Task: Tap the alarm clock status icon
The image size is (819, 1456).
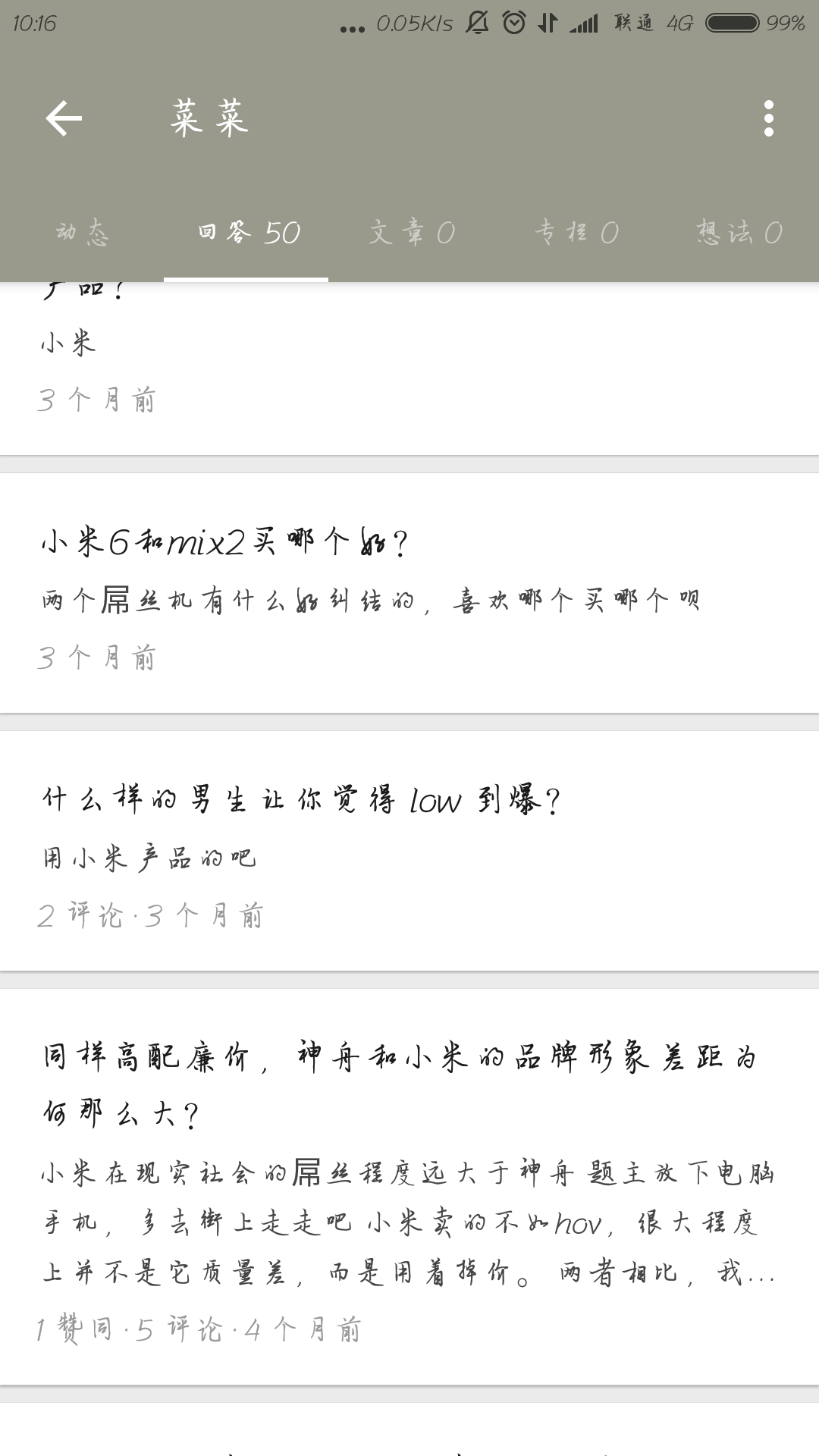Action: click(513, 23)
